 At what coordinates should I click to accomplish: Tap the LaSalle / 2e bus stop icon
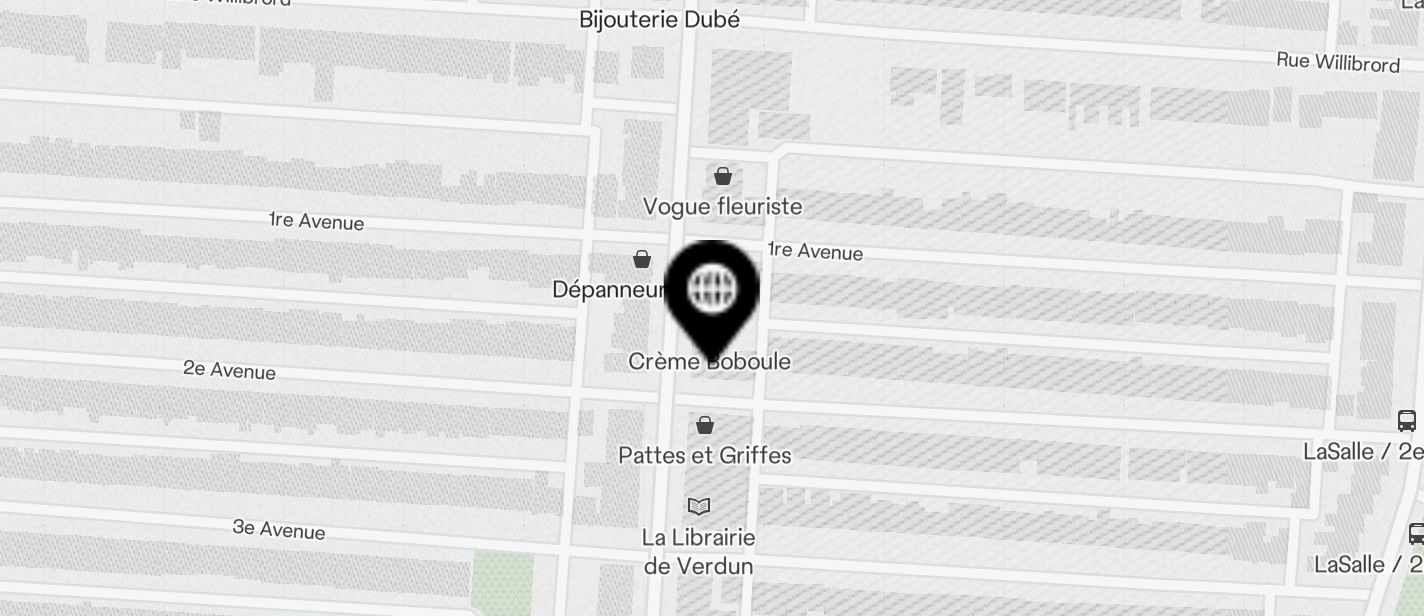(1406, 420)
